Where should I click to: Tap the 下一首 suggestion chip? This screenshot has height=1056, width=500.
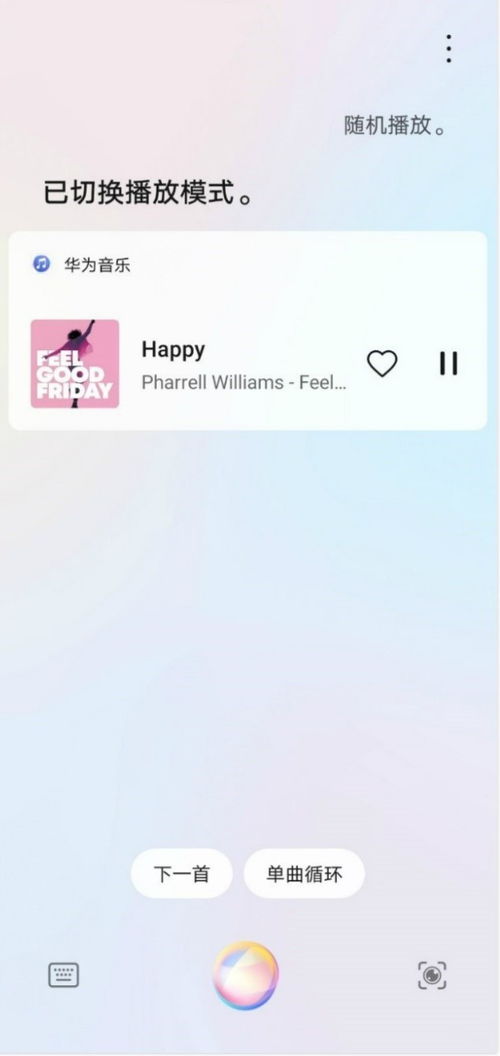[182, 873]
